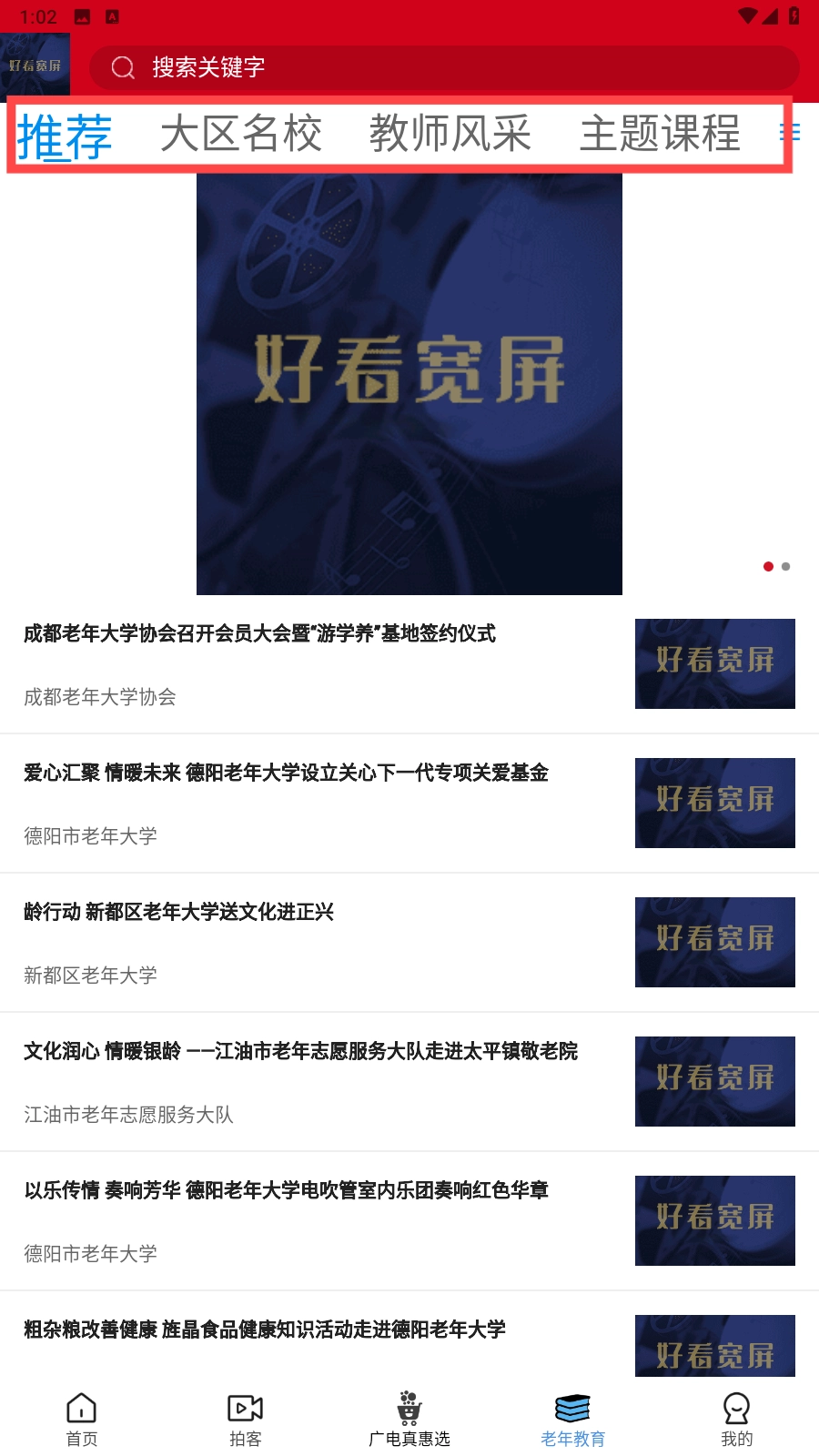The height and width of the screenshot is (1456, 819).
Task: Open the 教师风采 tab
Action: (450, 135)
